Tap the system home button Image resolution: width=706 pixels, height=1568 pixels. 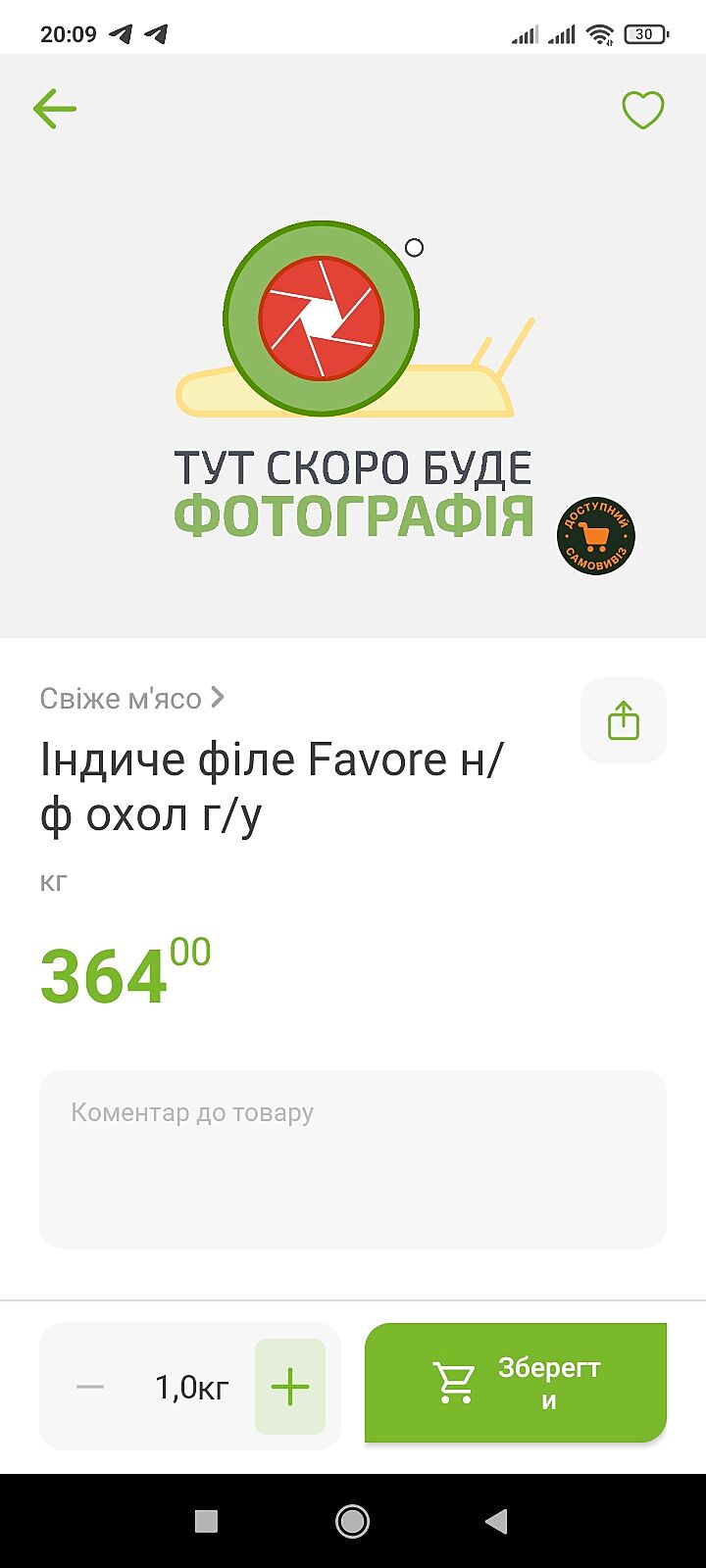[352, 1521]
